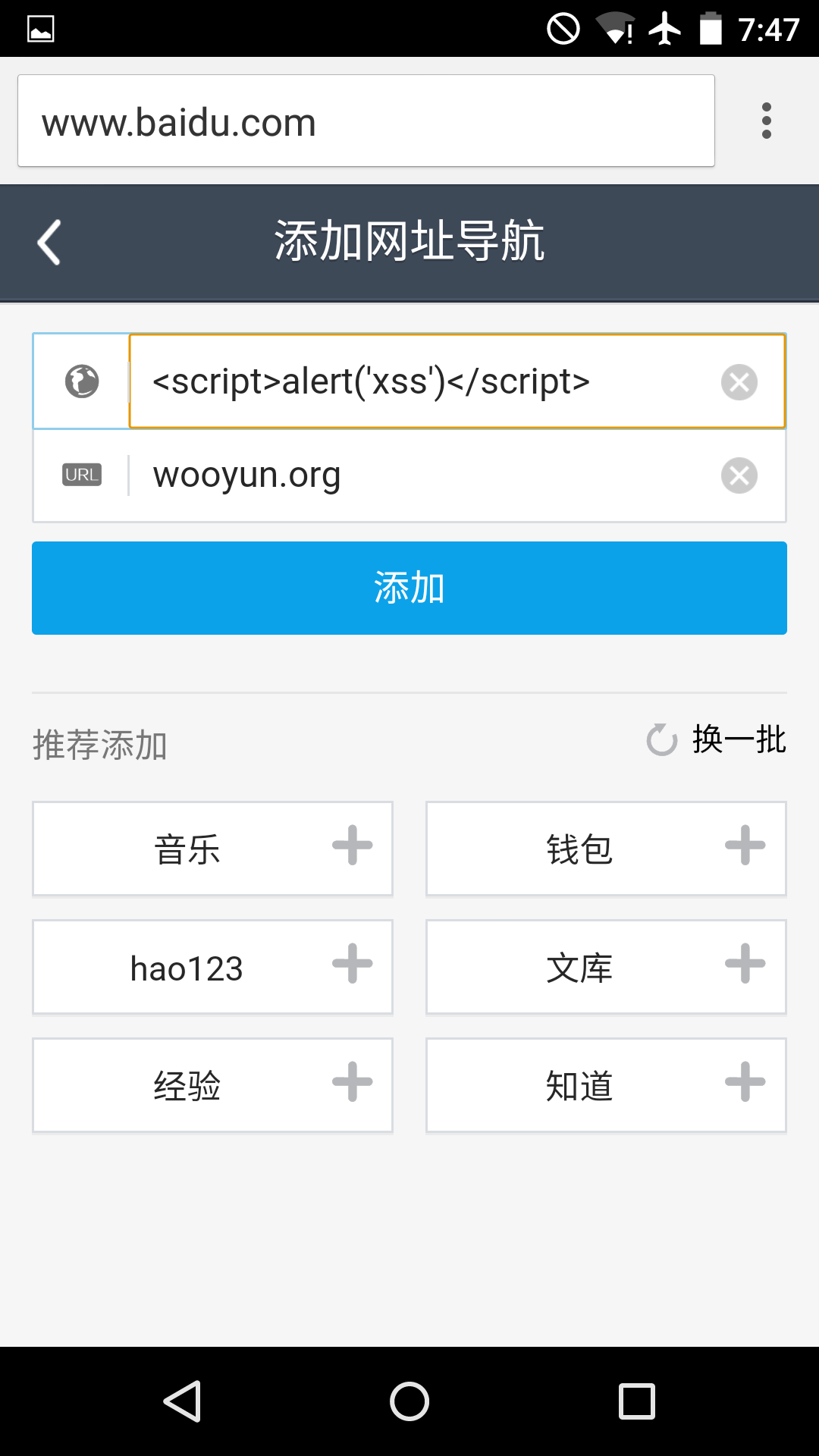Add 钱包 to navigation

pyautogui.click(x=606, y=849)
